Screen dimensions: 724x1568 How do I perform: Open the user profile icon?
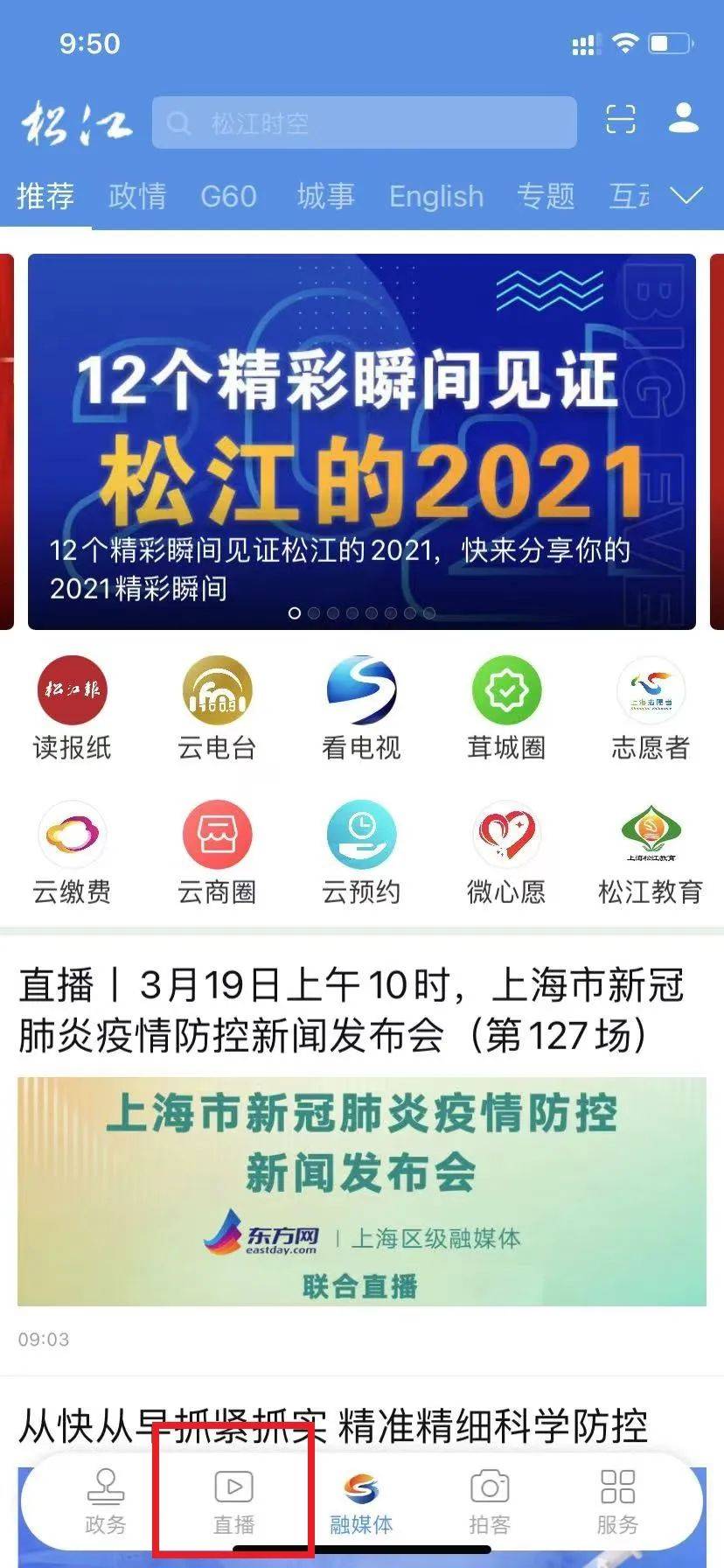(x=683, y=118)
